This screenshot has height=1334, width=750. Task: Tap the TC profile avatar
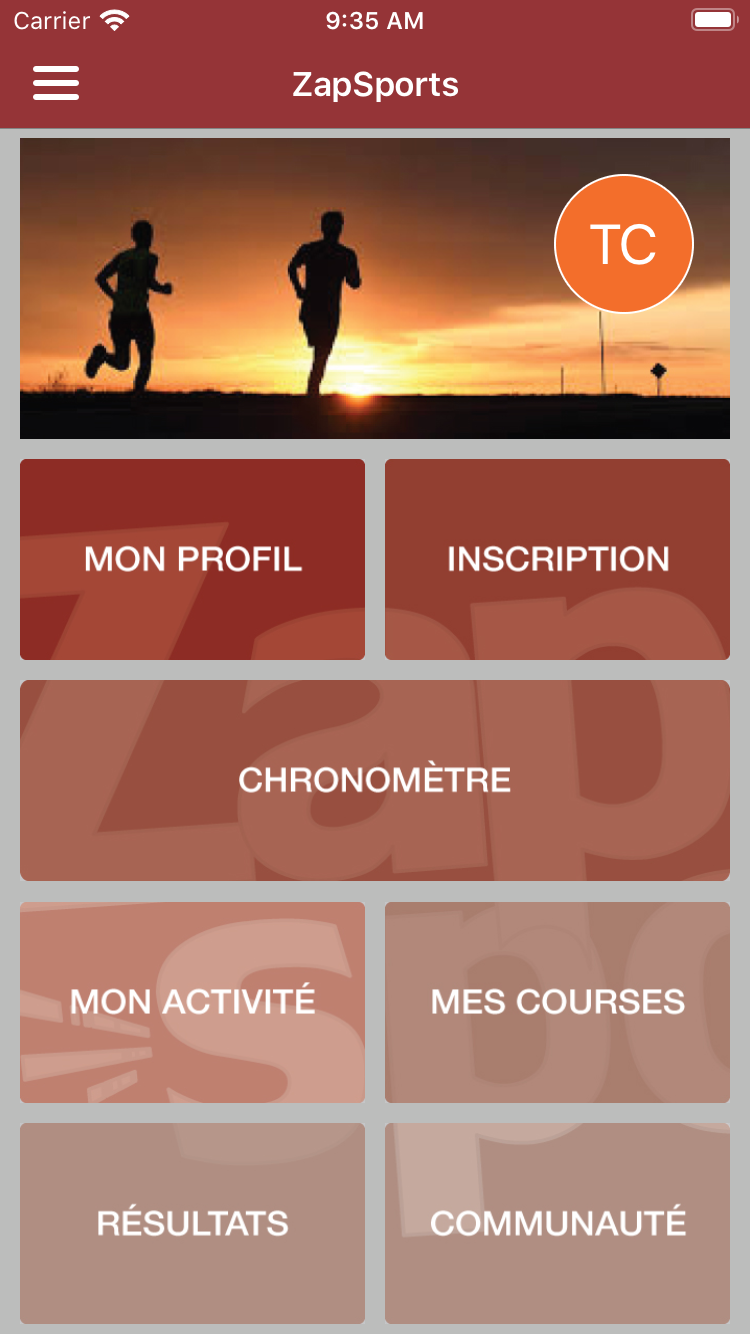click(x=624, y=244)
